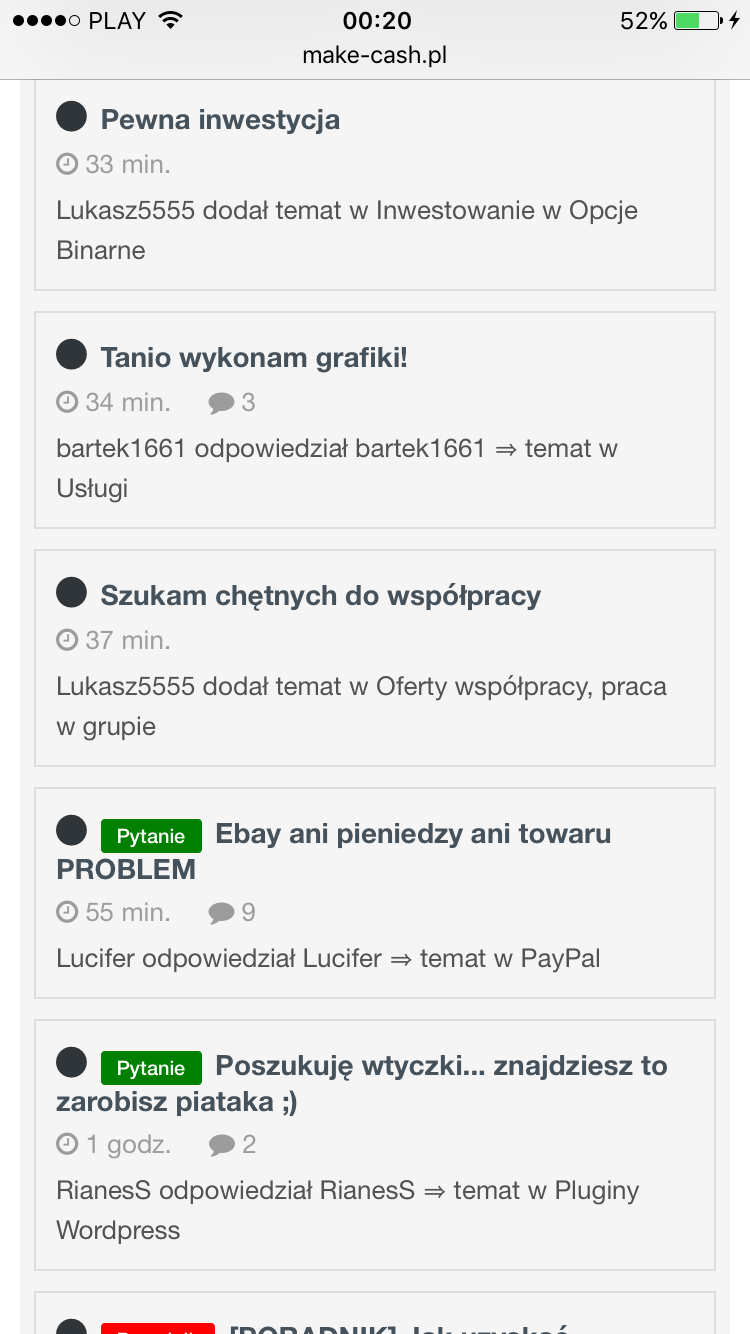Tap the make-cash.pl address bar
This screenshot has width=750, height=1334.
[x=375, y=56]
